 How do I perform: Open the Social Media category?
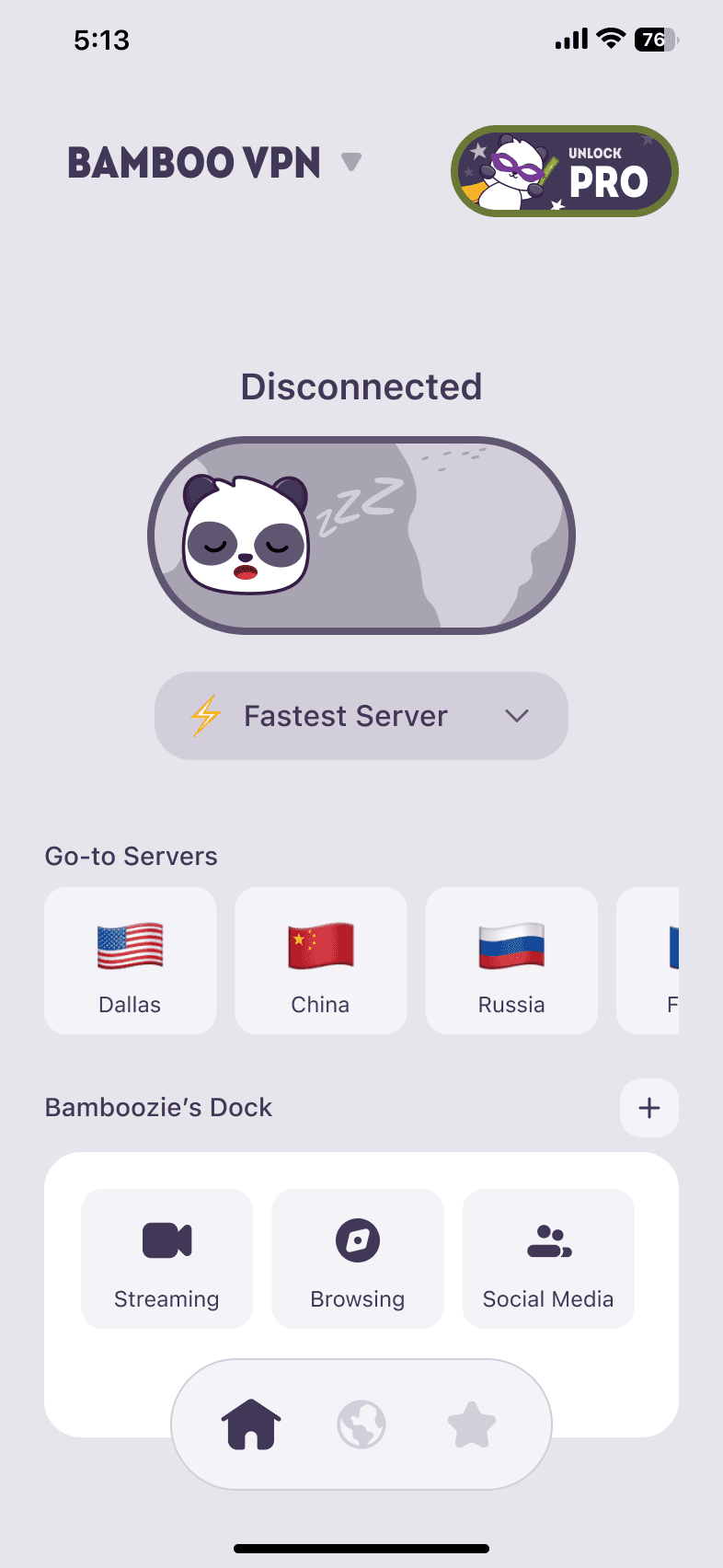pos(547,1258)
